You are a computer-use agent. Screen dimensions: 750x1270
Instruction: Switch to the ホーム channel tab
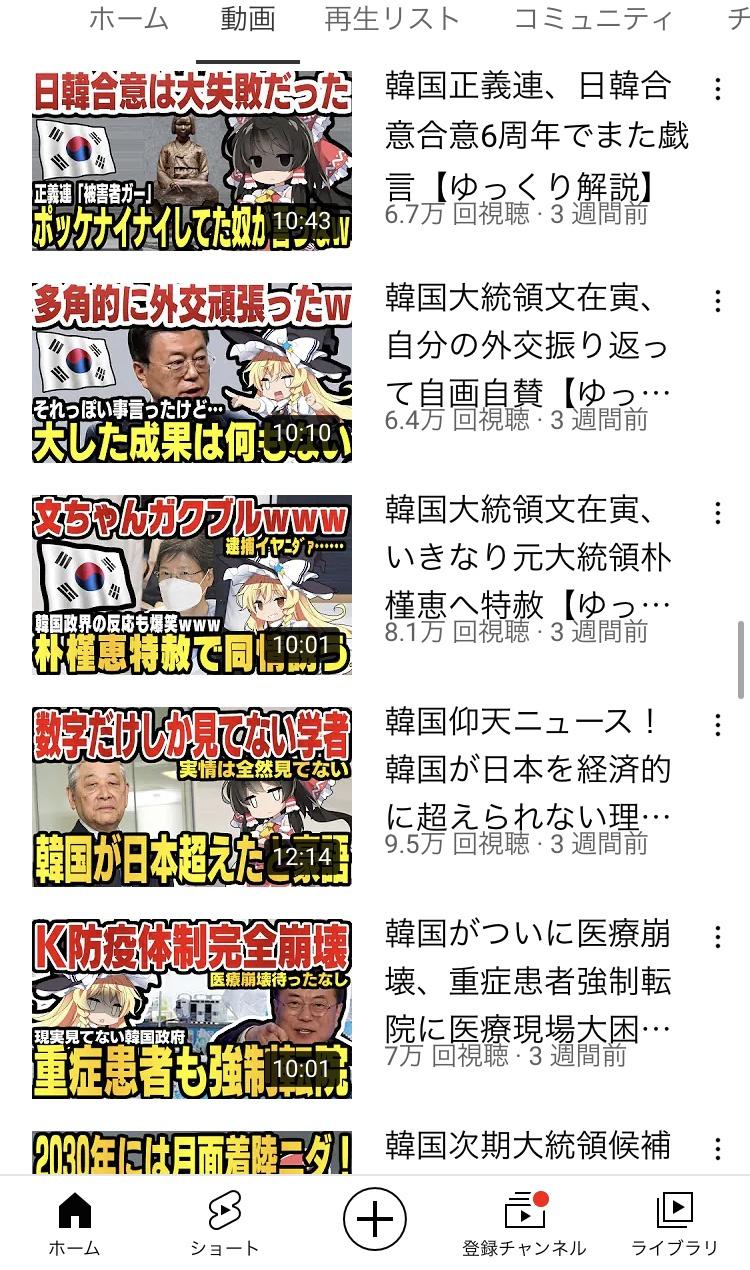click(x=129, y=18)
